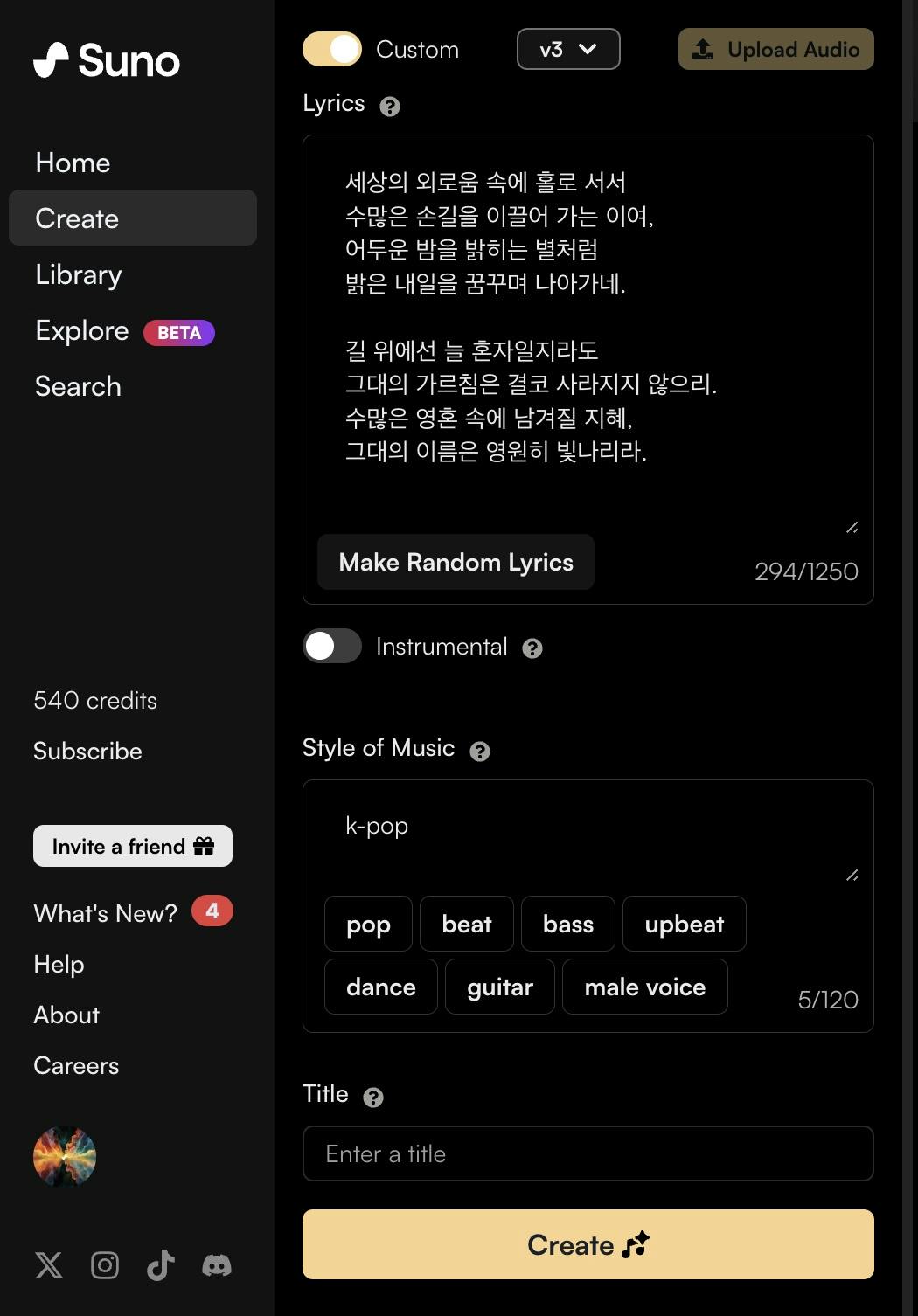Switch to Explore BETA page
This screenshot has width=918, height=1316.
coord(83,331)
